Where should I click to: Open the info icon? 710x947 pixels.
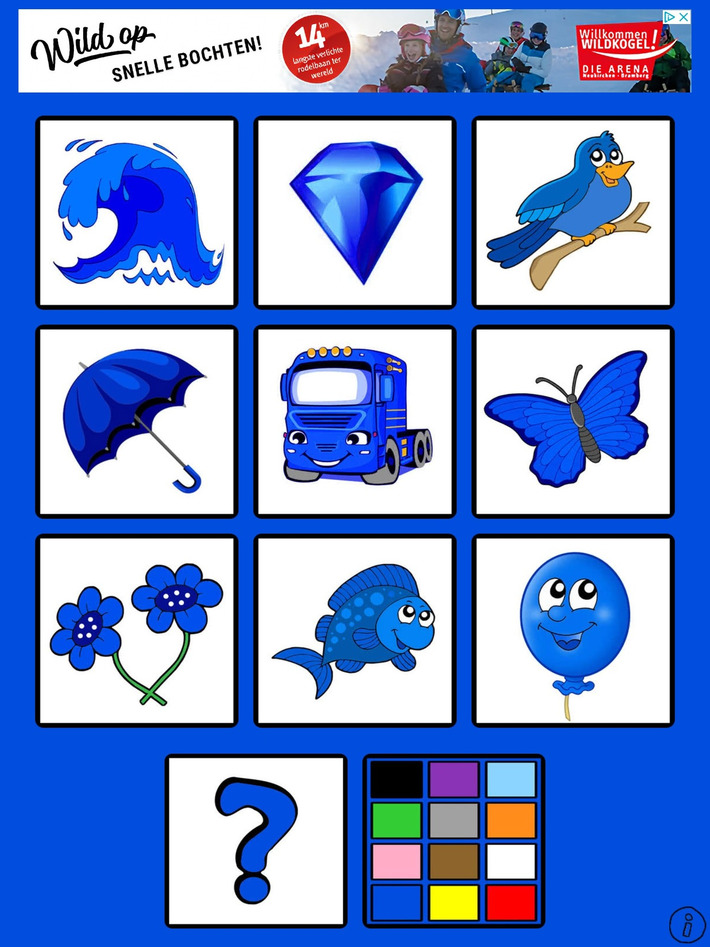click(x=686, y=921)
